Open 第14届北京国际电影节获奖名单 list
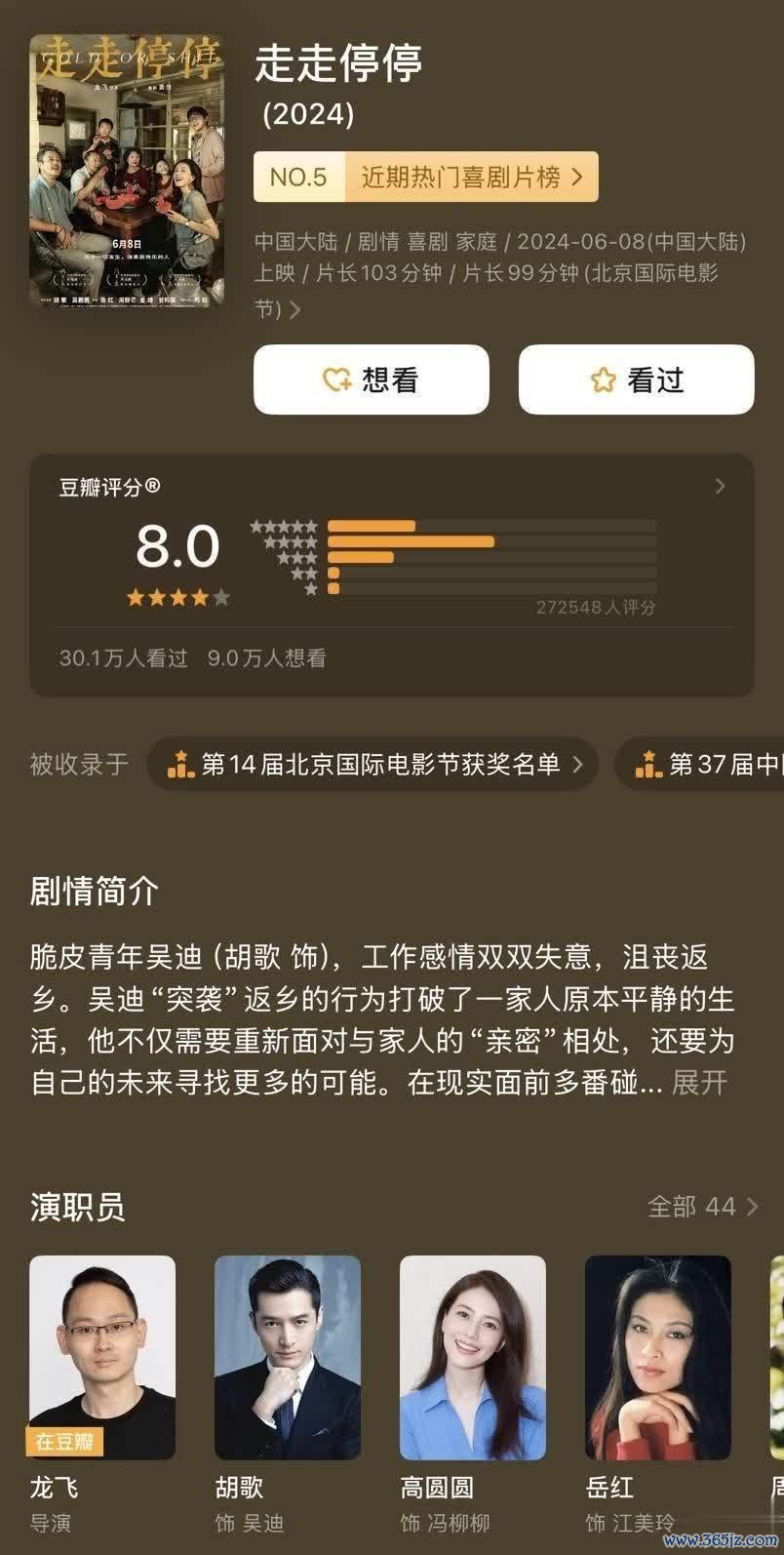 pos(372,764)
